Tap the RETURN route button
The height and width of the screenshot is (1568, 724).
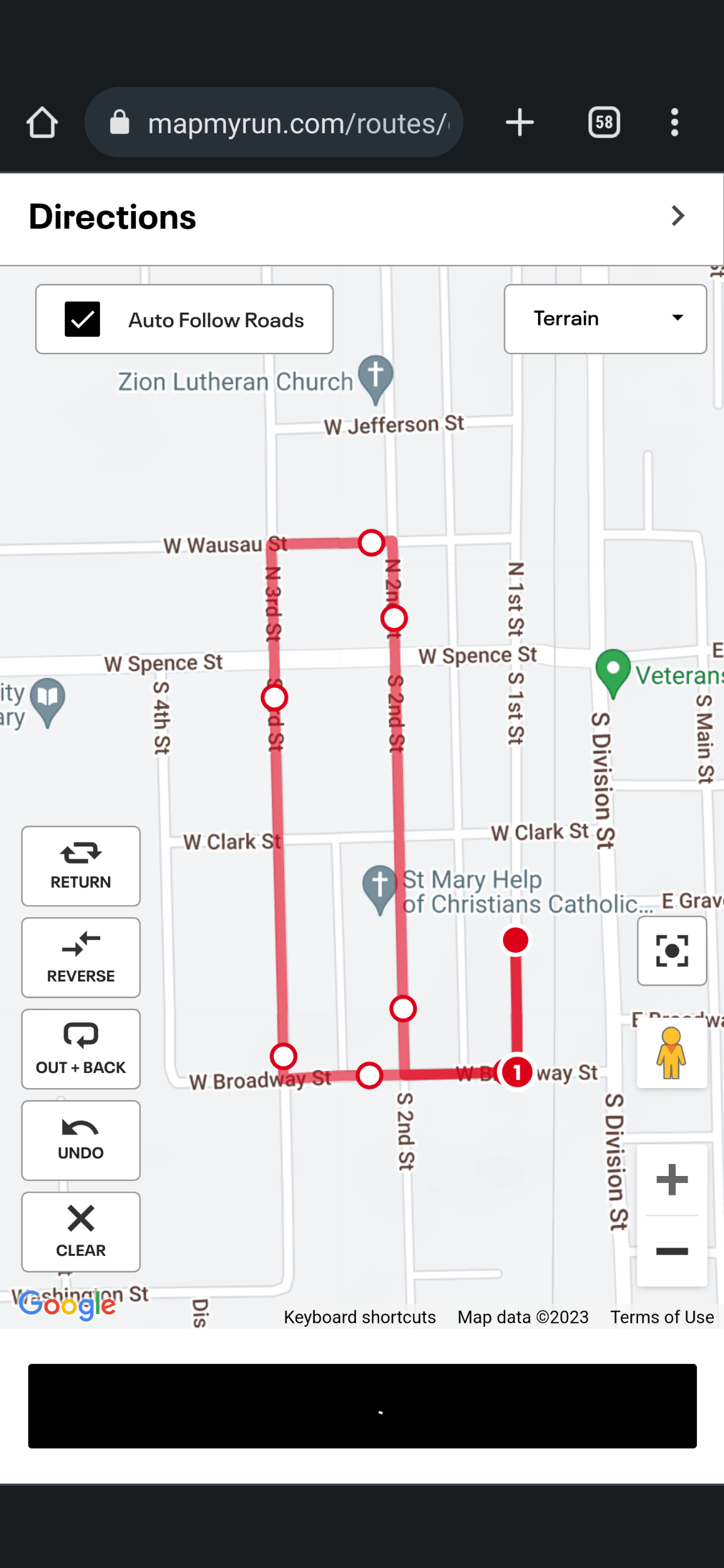coord(81,866)
